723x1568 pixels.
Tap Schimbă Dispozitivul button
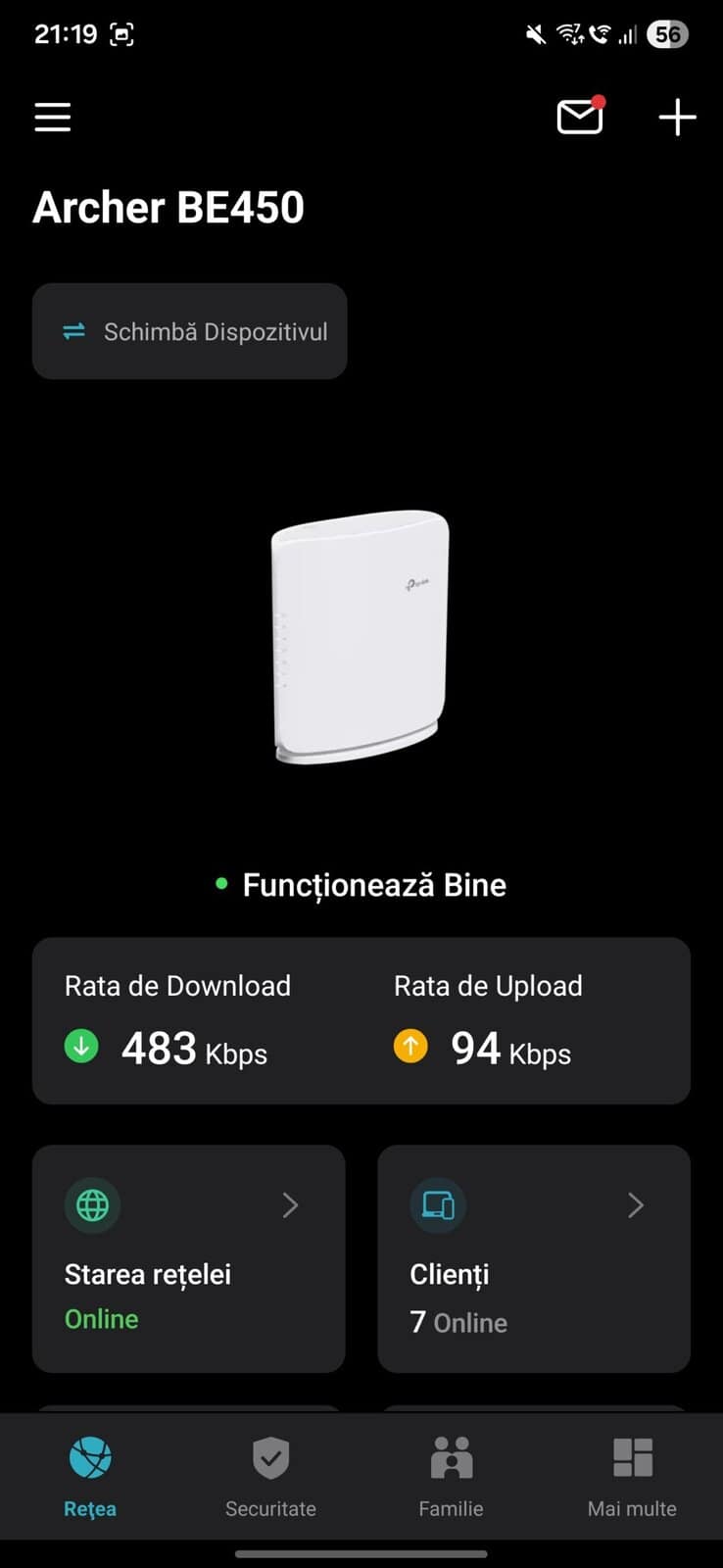click(190, 331)
